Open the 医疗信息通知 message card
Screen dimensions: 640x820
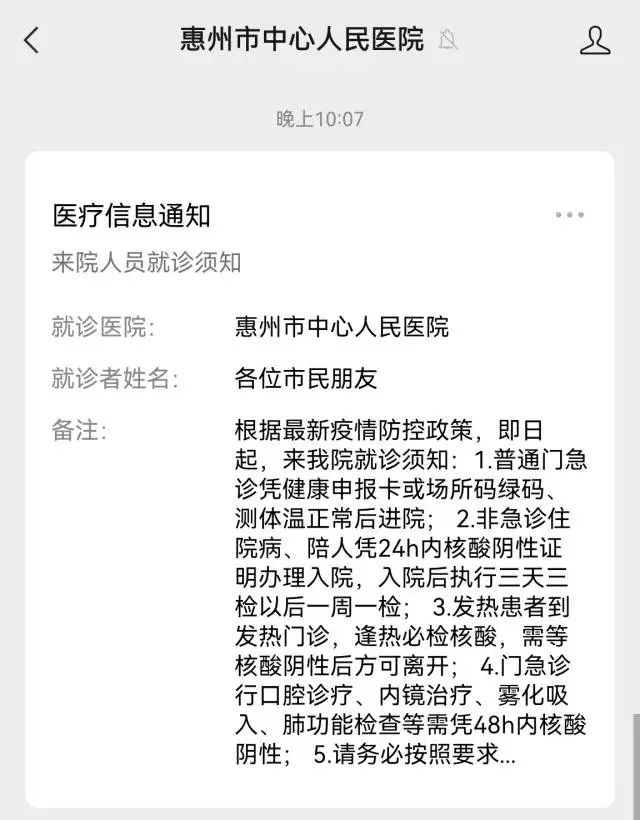point(320,480)
